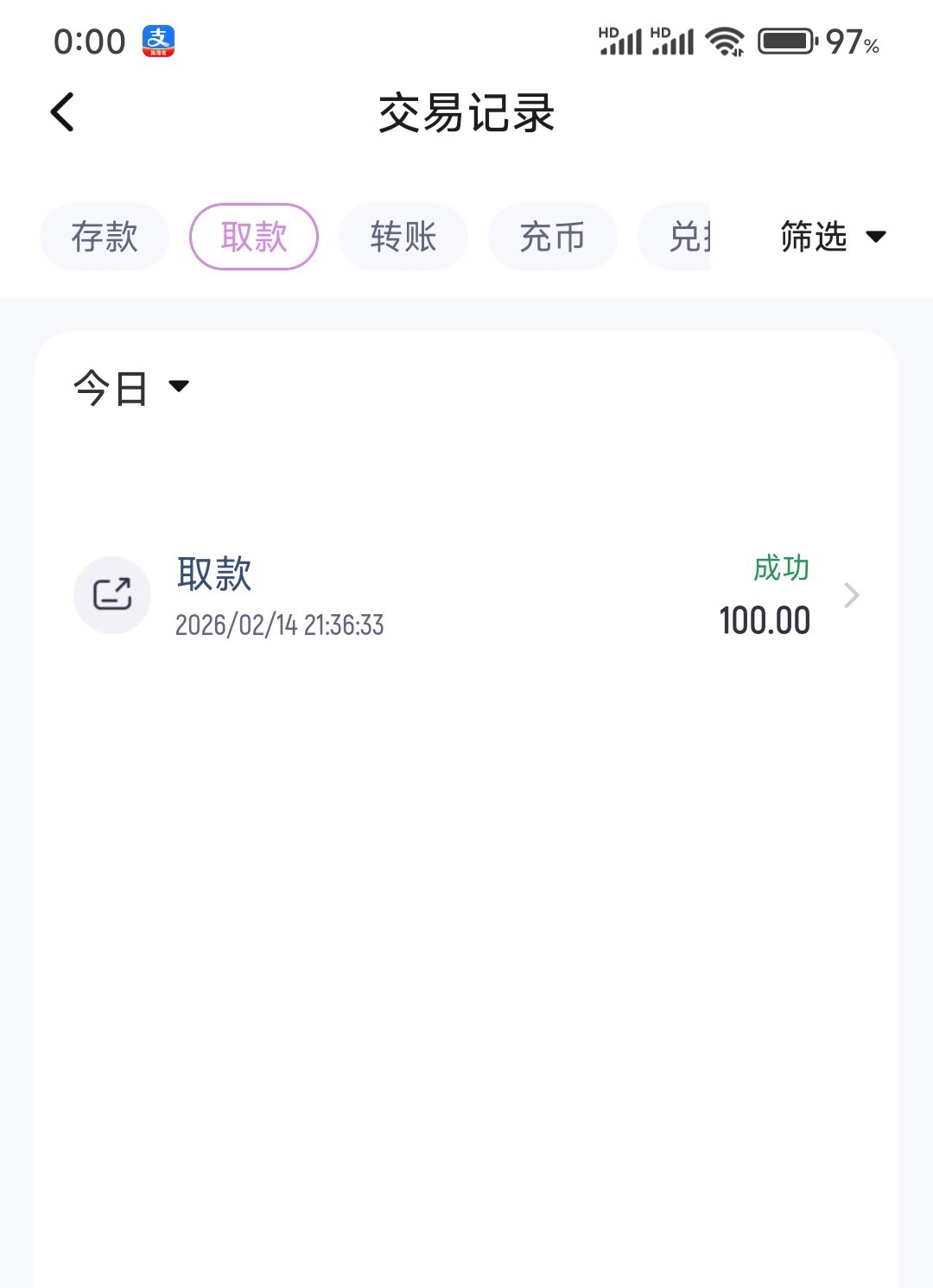
Task: Go back from the 交易记录 page
Action: [x=63, y=112]
